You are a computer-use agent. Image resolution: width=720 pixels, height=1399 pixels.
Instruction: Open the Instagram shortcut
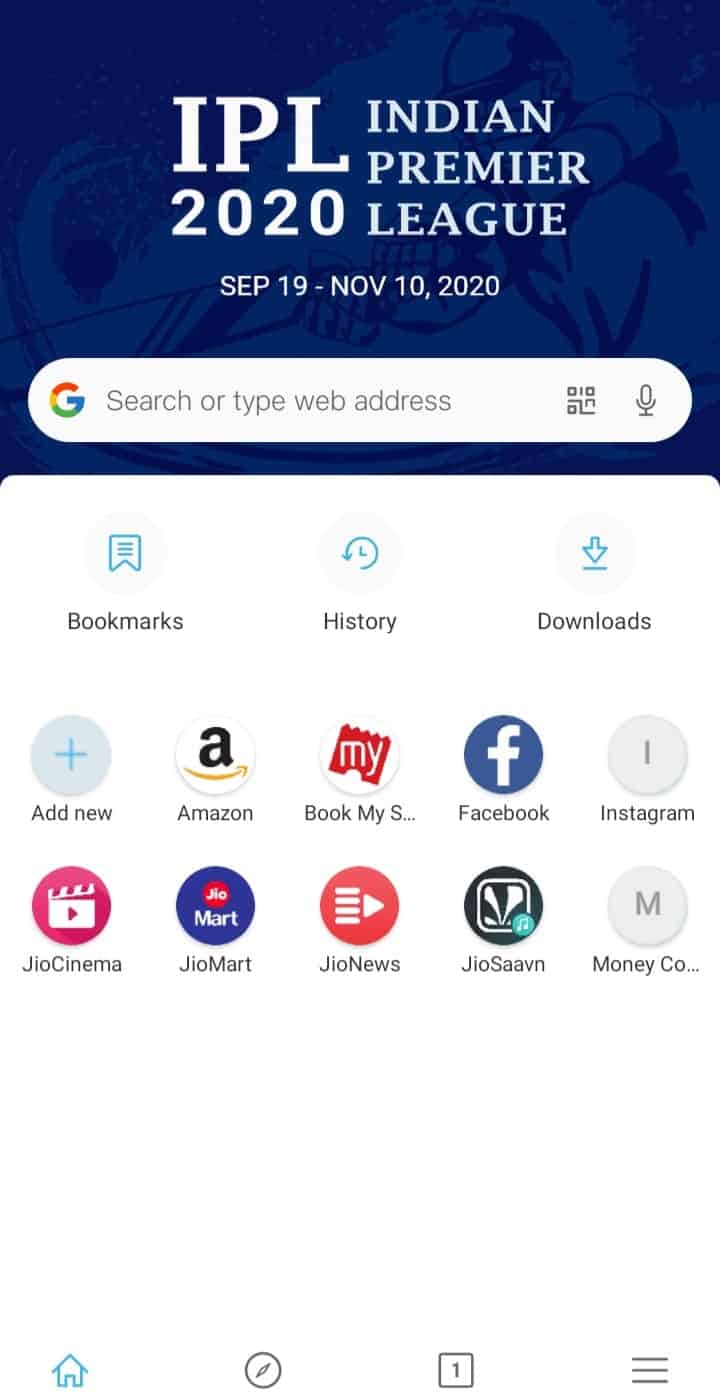pyautogui.click(x=647, y=755)
